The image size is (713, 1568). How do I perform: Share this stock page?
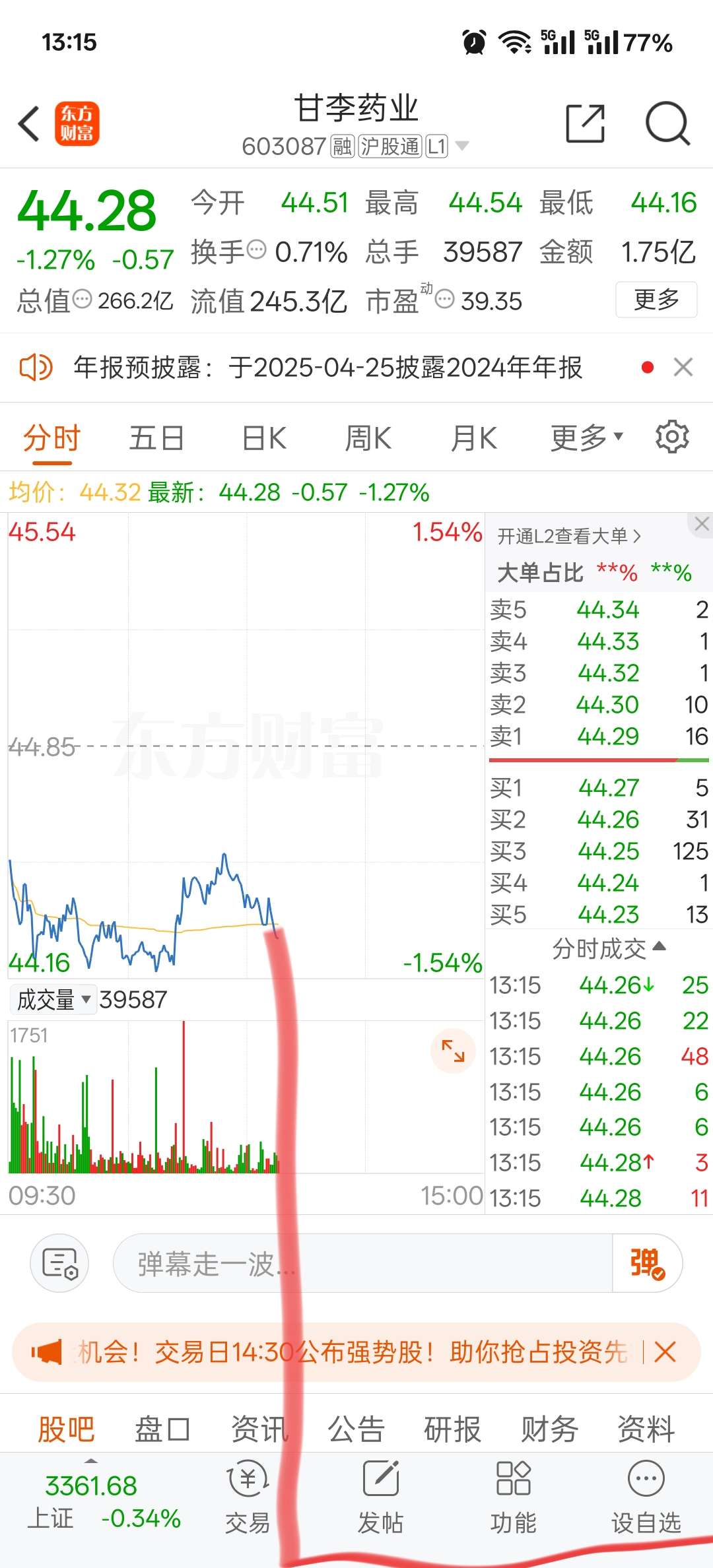pos(585,123)
